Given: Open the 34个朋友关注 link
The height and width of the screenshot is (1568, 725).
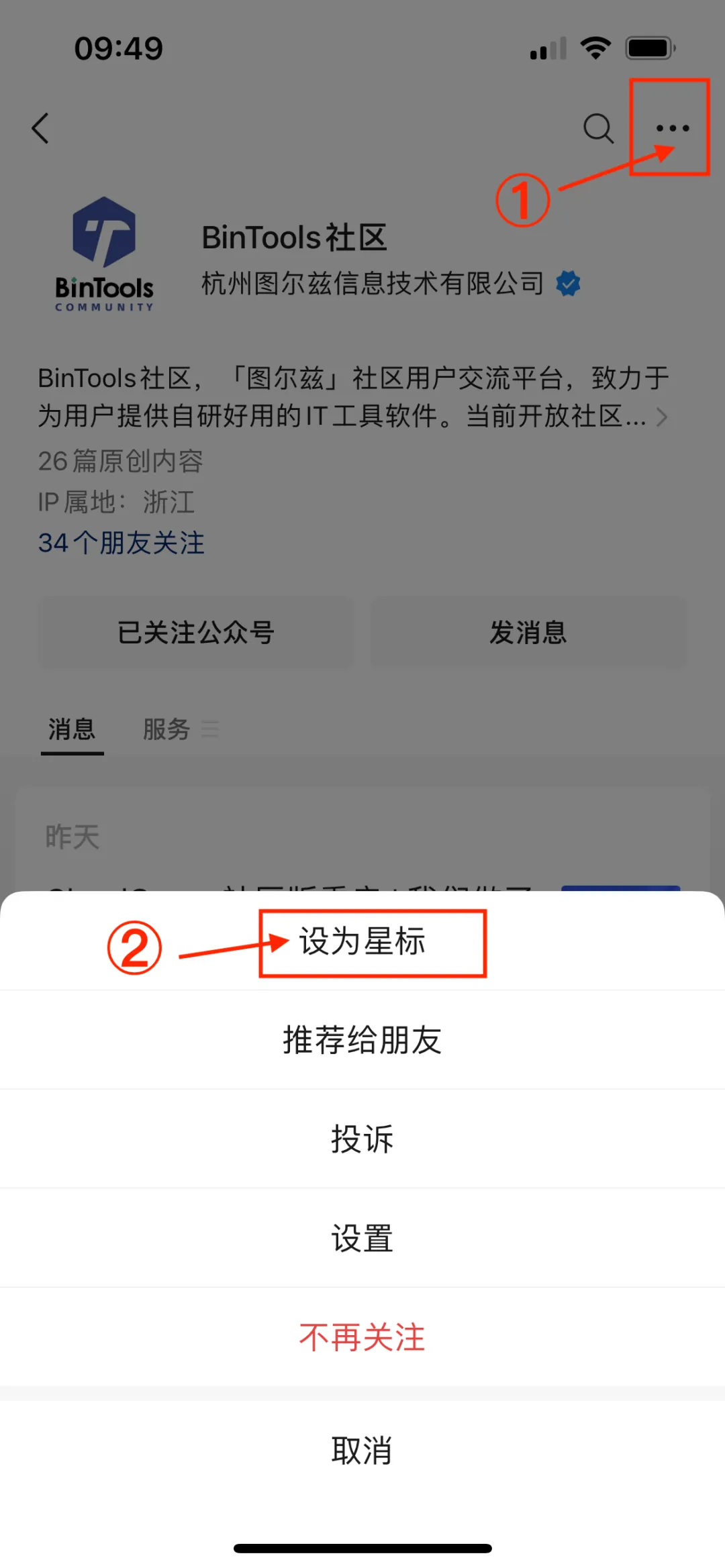Looking at the screenshot, I should pos(122,543).
